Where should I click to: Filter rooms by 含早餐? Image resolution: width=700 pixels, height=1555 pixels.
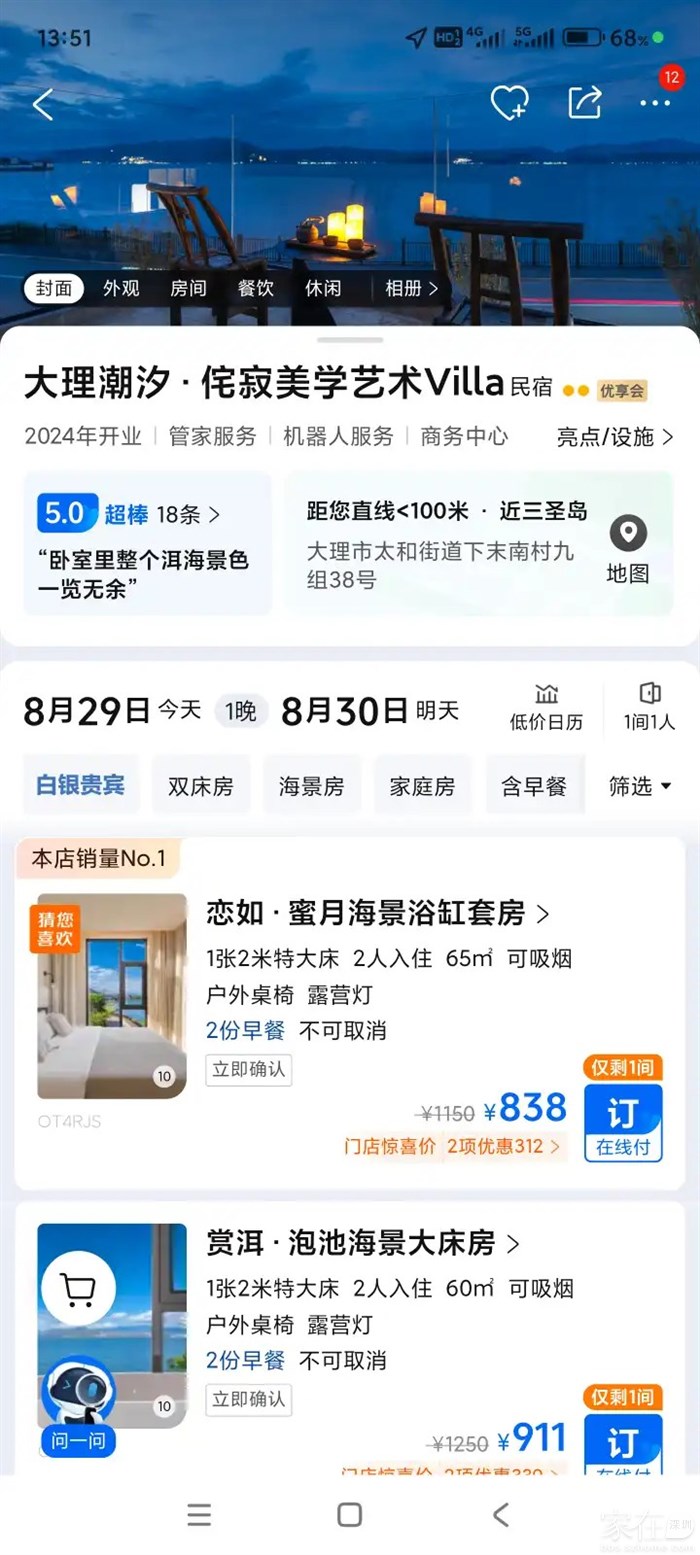click(534, 786)
